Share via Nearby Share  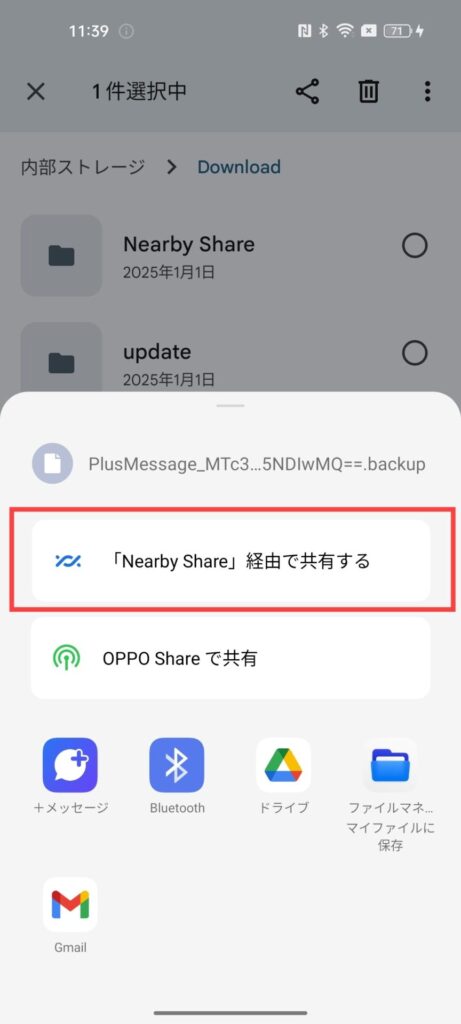(x=230, y=560)
